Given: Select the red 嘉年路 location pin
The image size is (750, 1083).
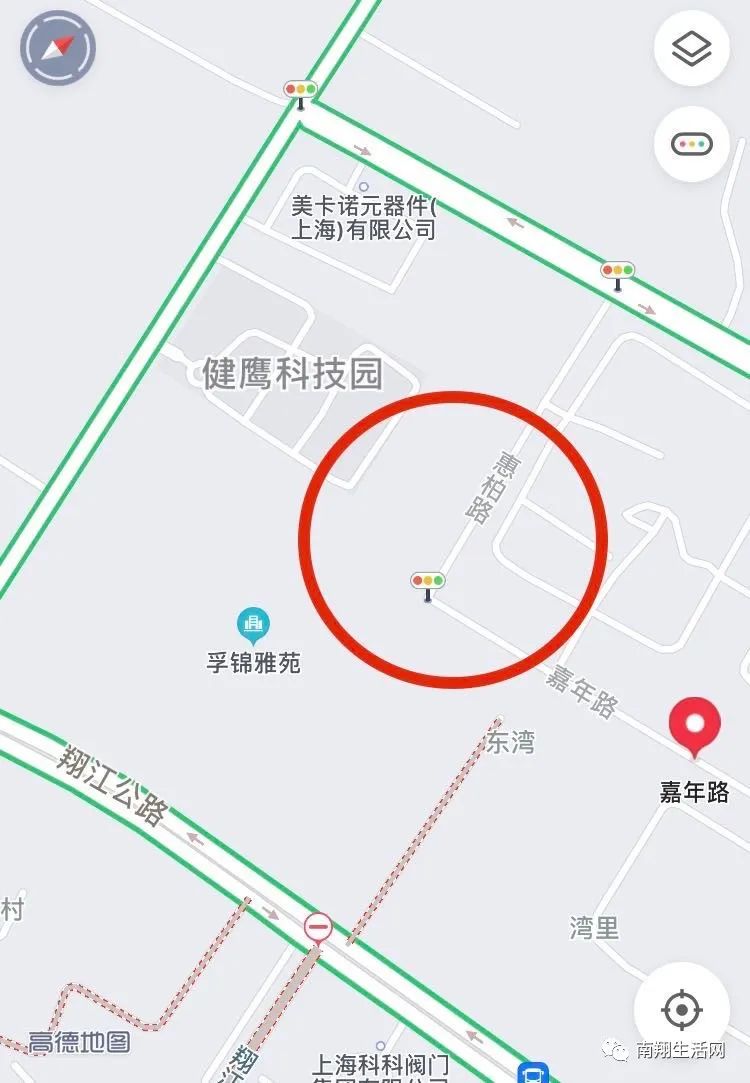Looking at the screenshot, I should click(x=694, y=729).
